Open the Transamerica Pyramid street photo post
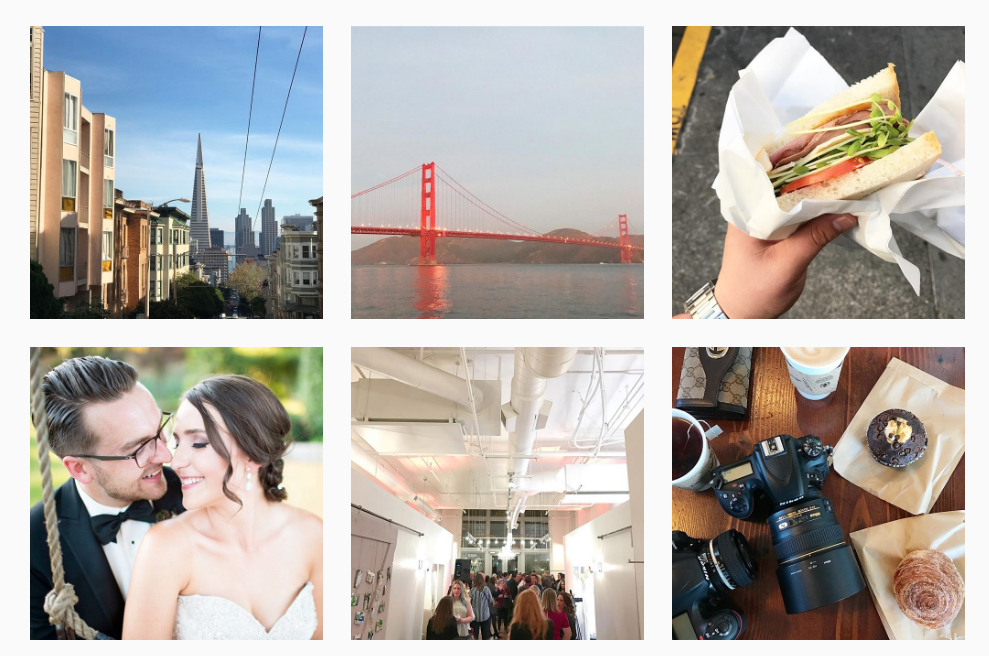This screenshot has height=656, width=989. 176,172
